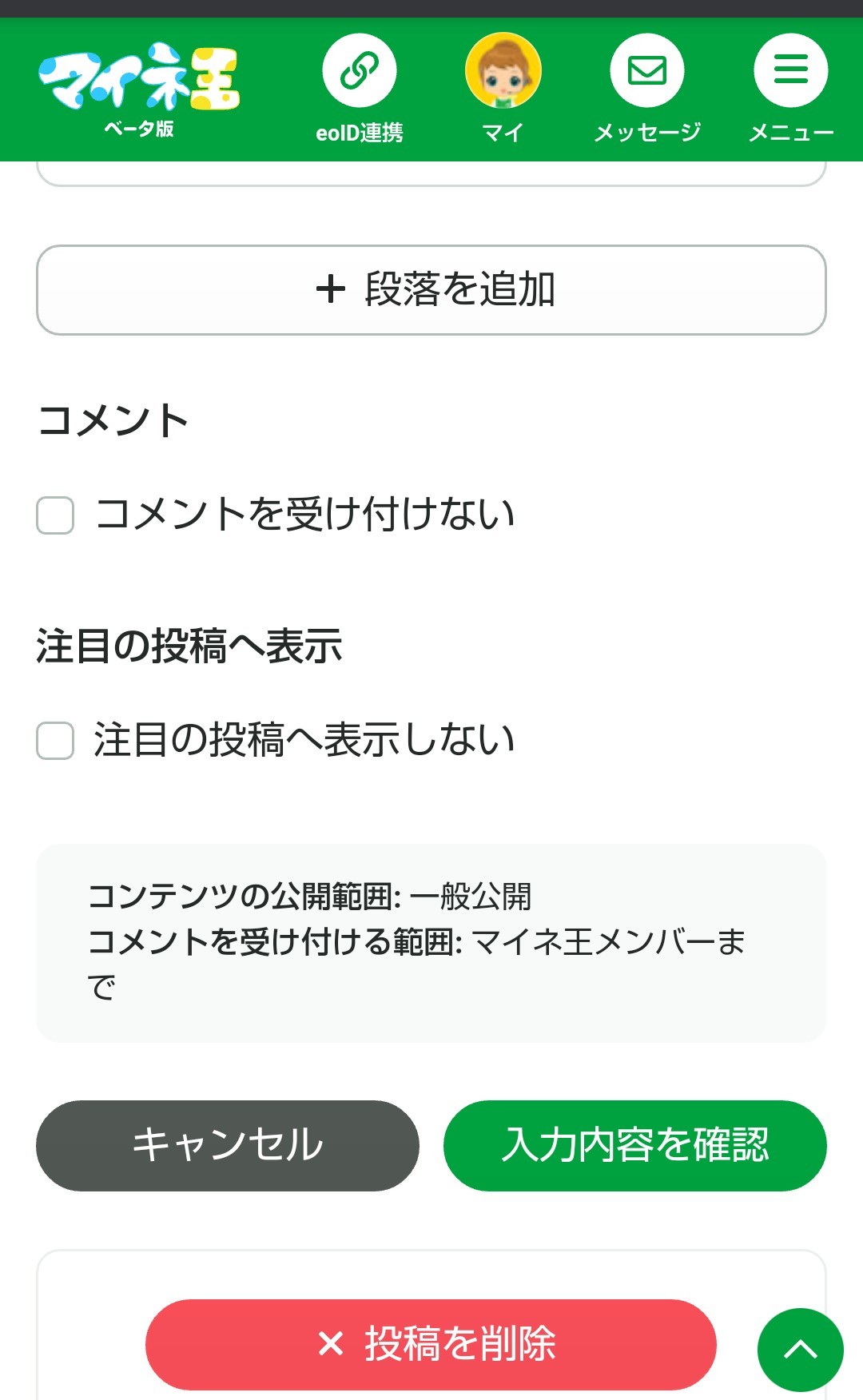Cancel editing with キャンセル
The width and height of the screenshot is (863, 1400).
[x=228, y=1146]
